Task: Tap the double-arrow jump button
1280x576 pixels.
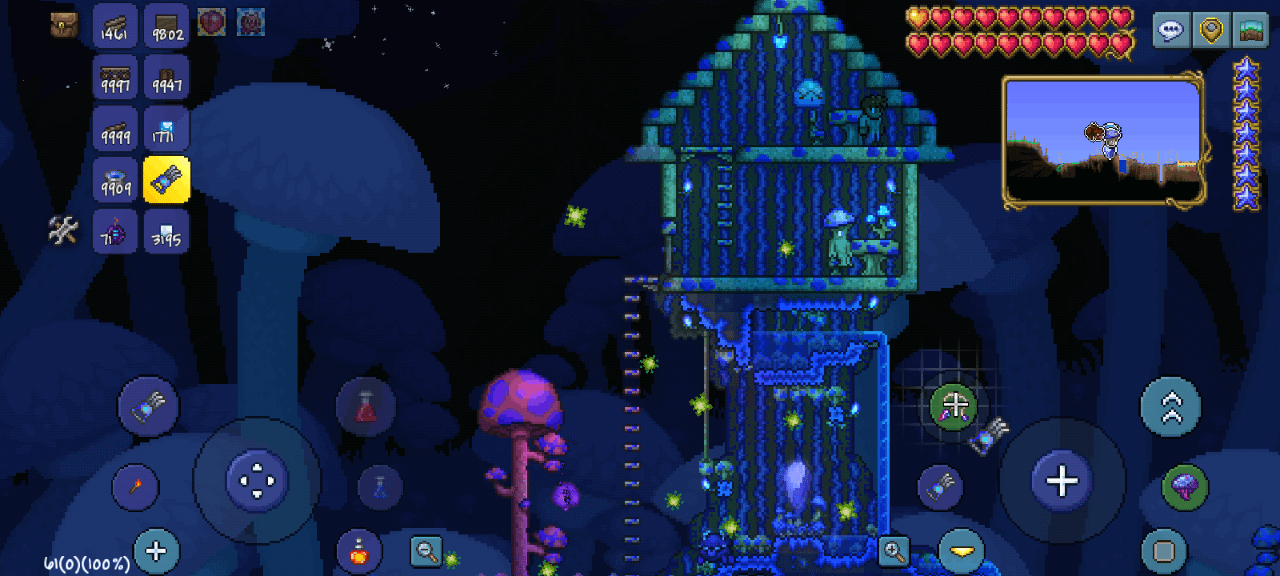Action: tap(1171, 406)
